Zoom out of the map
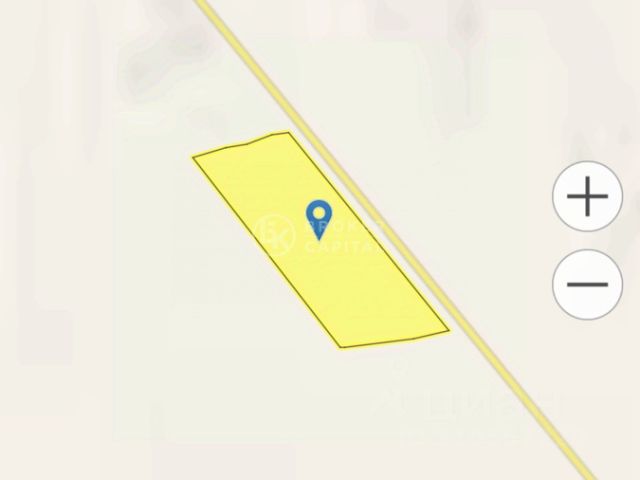The height and width of the screenshot is (480, 640). coord(587,284)
